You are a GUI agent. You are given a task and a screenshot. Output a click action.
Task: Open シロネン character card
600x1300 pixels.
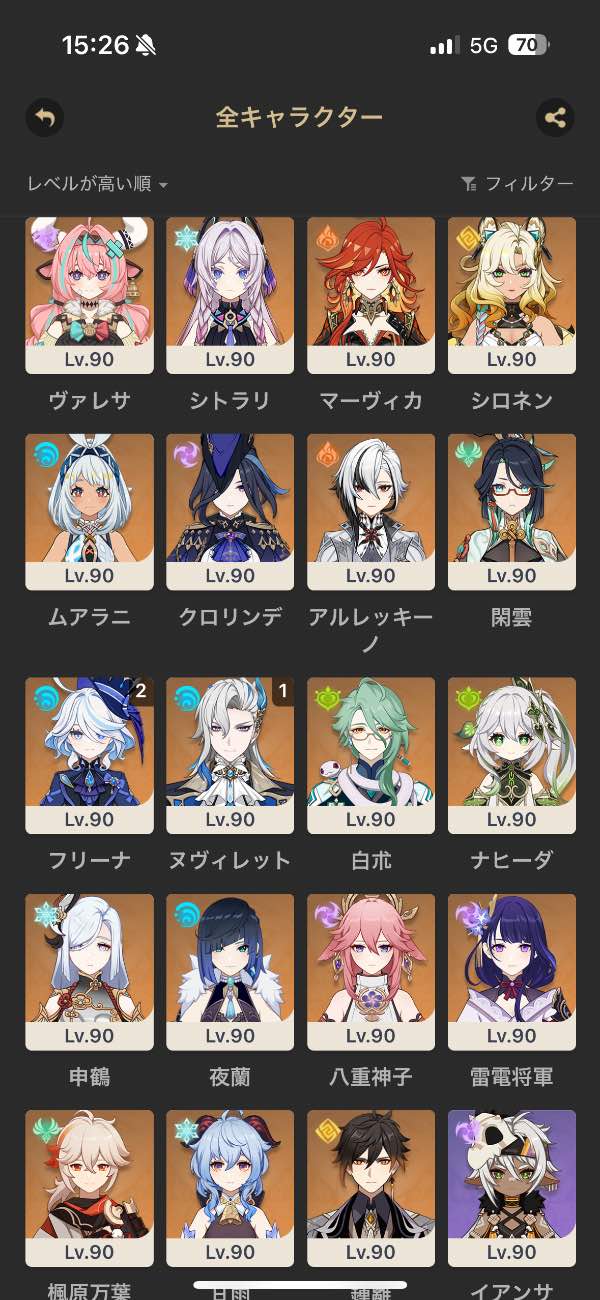(512, 295)
